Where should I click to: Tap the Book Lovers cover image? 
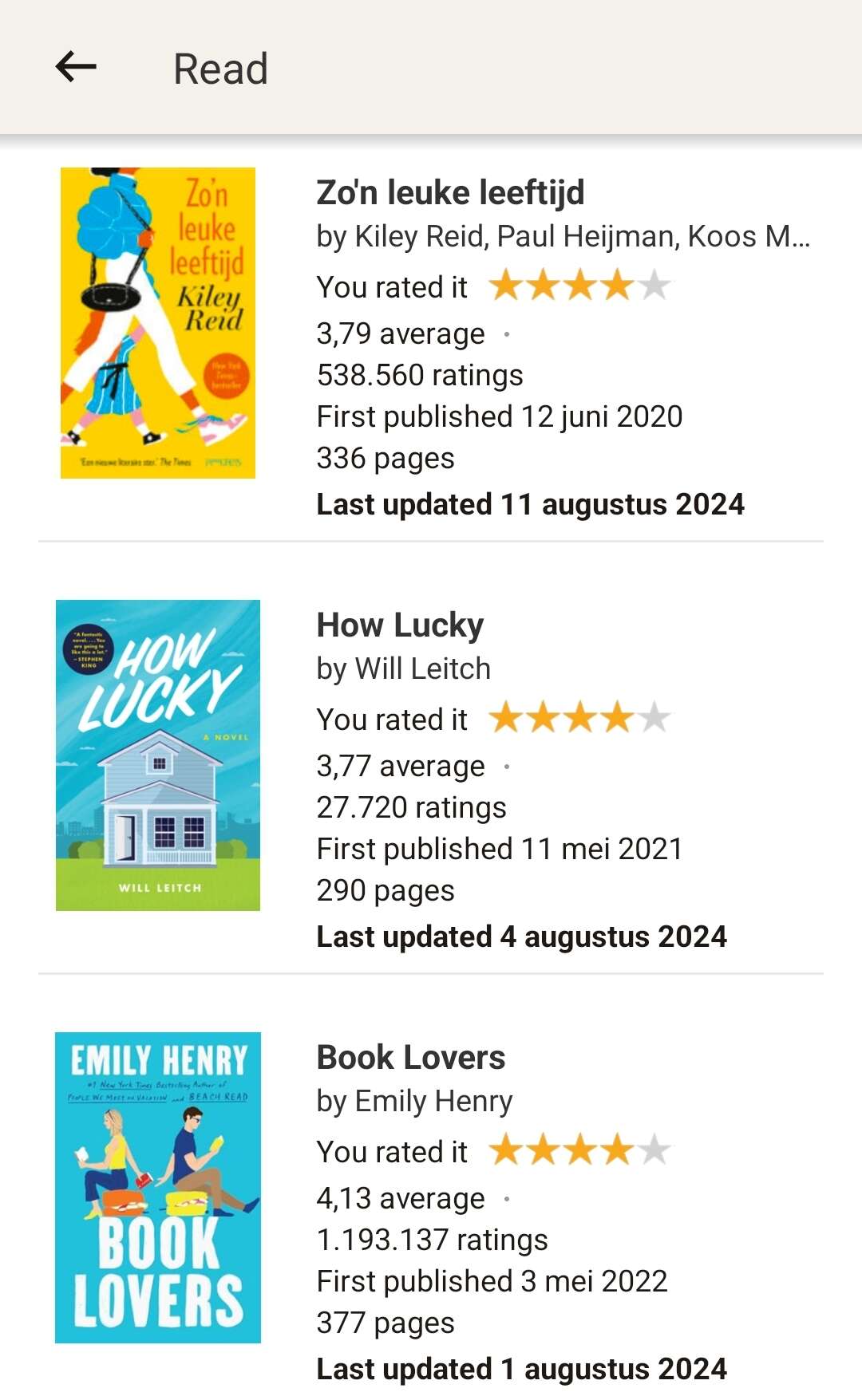pos(158,1188)
